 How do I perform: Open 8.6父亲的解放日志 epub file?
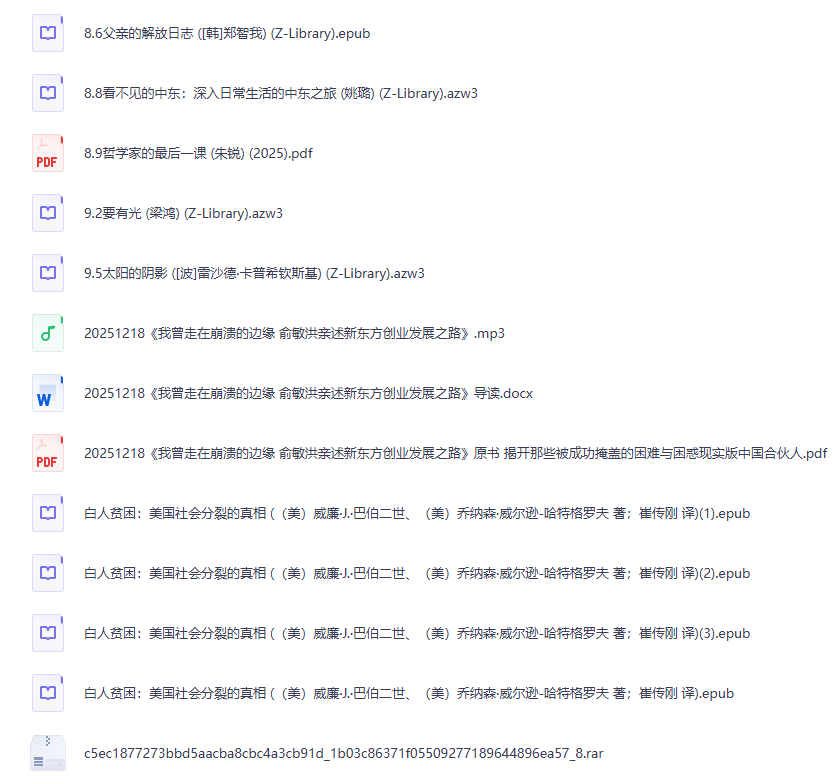227,33
